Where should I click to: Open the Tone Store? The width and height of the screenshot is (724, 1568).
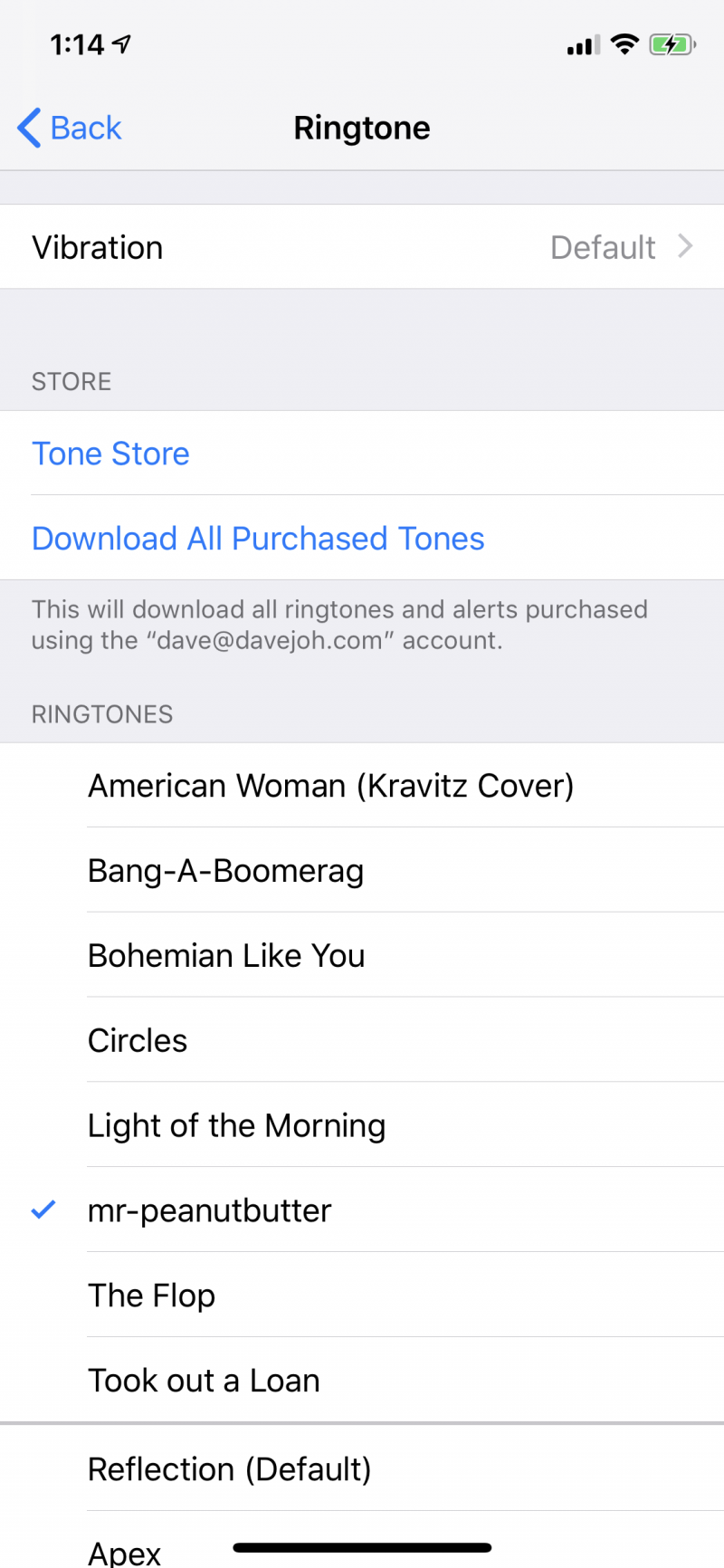362,454
